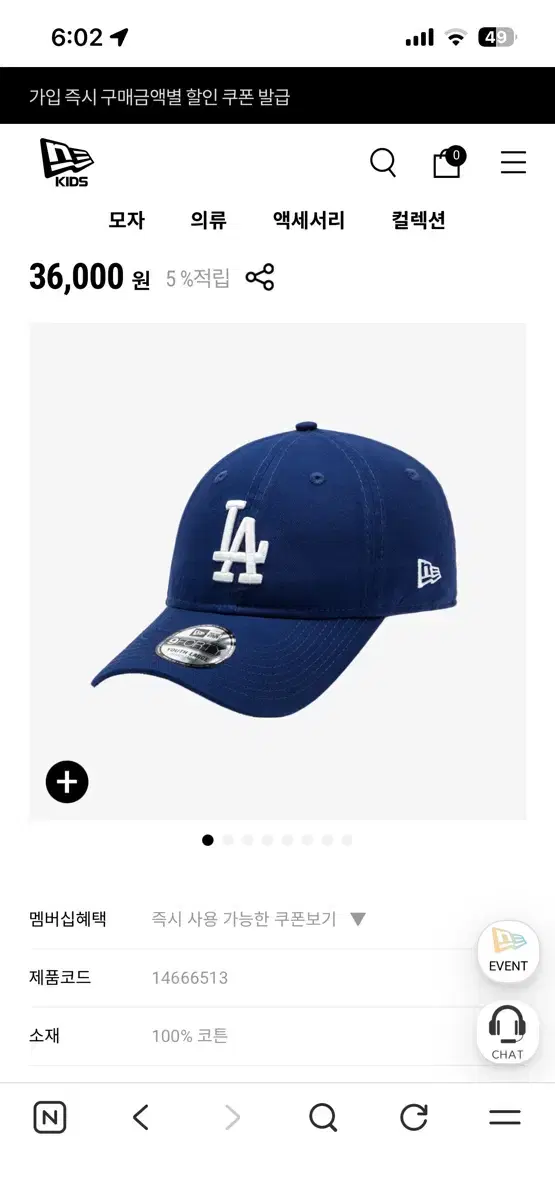Open the hamburger menu in the header

pos(513,162)
